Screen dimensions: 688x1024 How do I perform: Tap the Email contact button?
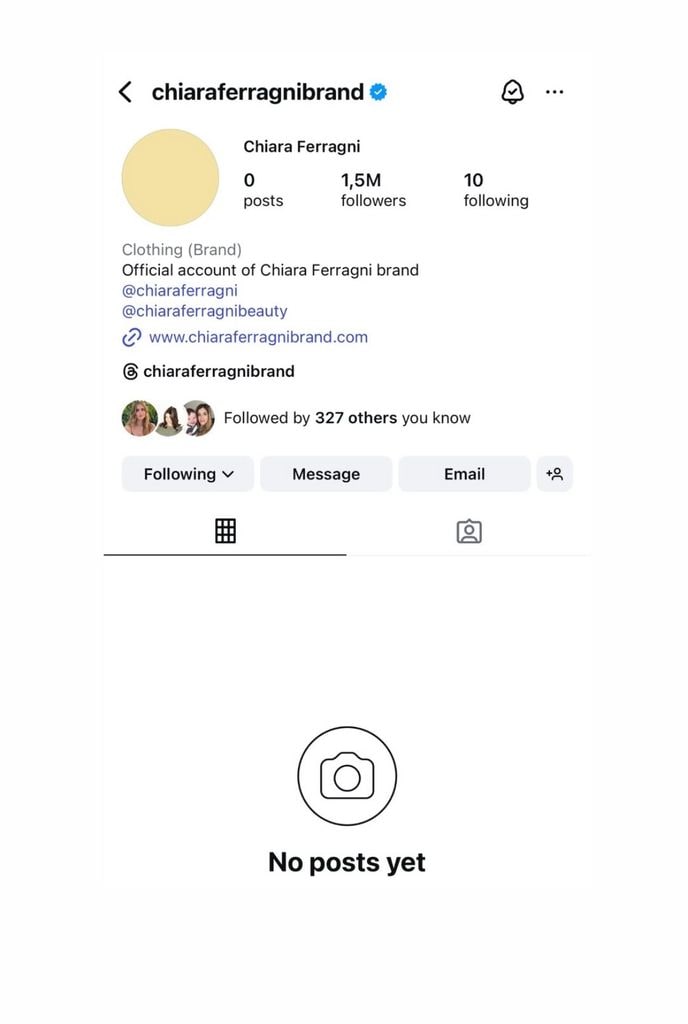click(464, 474)
